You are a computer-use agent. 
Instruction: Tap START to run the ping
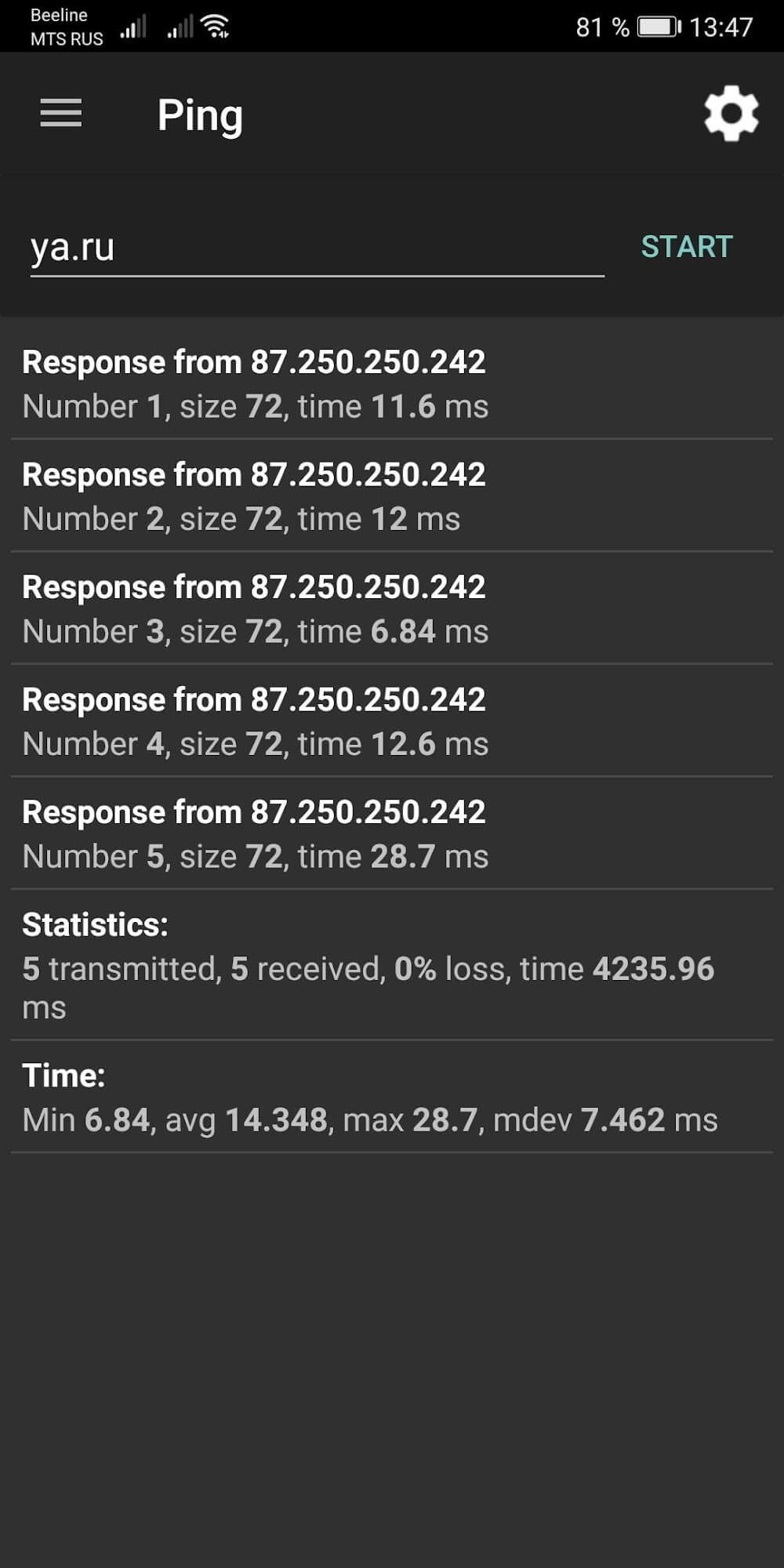click(x=687, y=247)
